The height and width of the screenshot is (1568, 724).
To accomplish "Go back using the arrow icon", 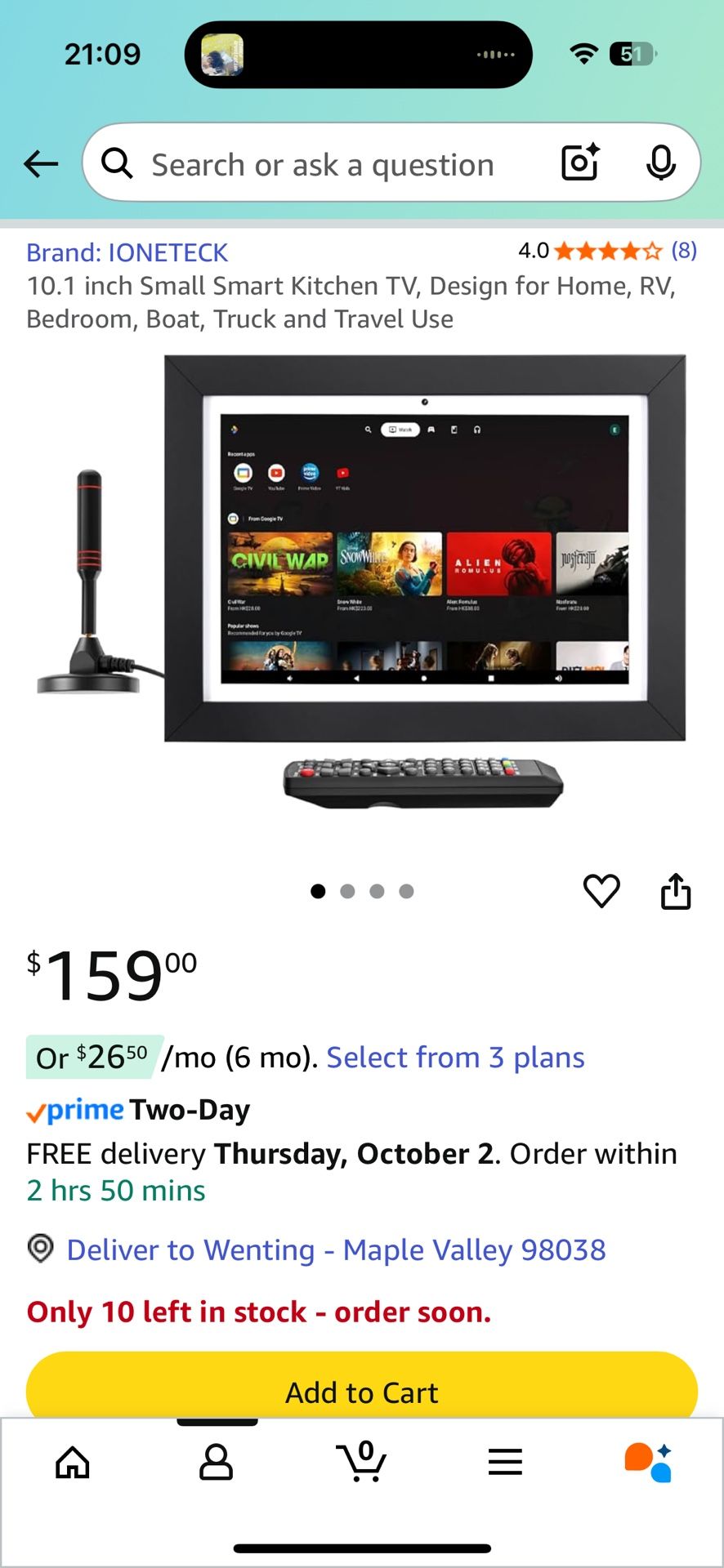I will pos(41,164).
